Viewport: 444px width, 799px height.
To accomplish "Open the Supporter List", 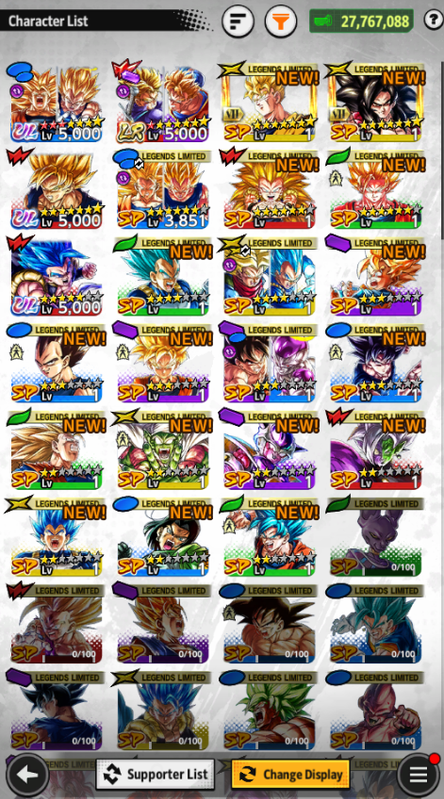I will tap(155, 775).
